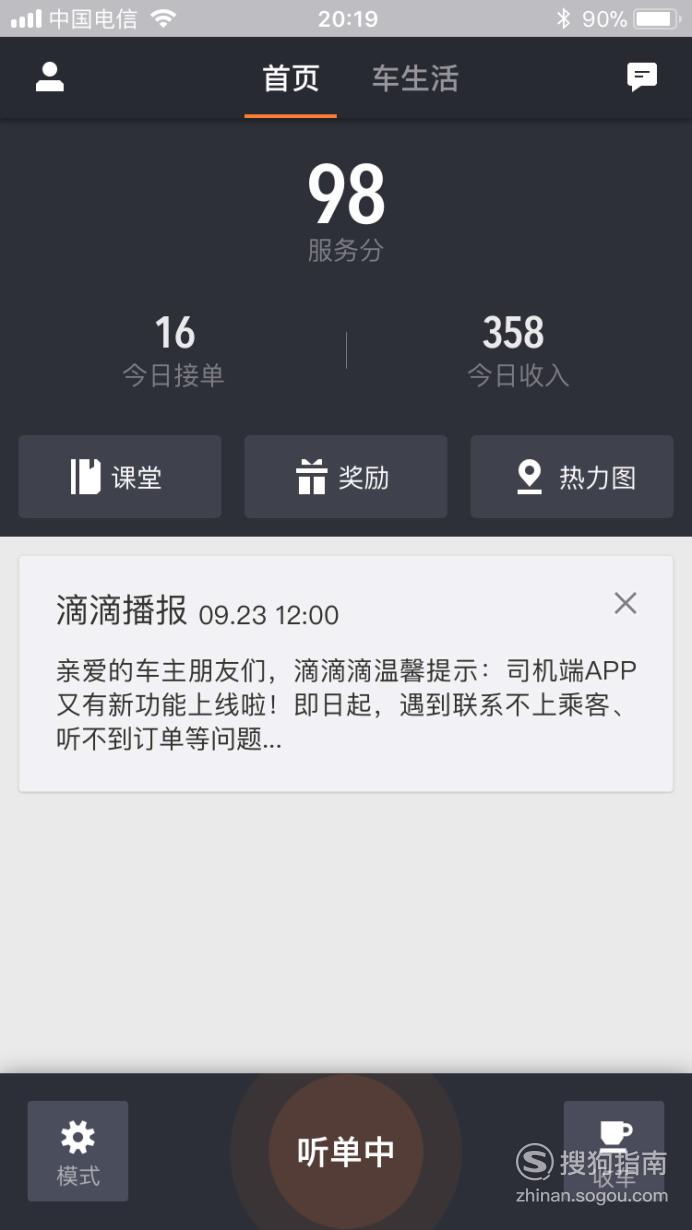The image size is (692, 1230).
Task: Select the 首页 tab
Action: [x=291, y=79]
